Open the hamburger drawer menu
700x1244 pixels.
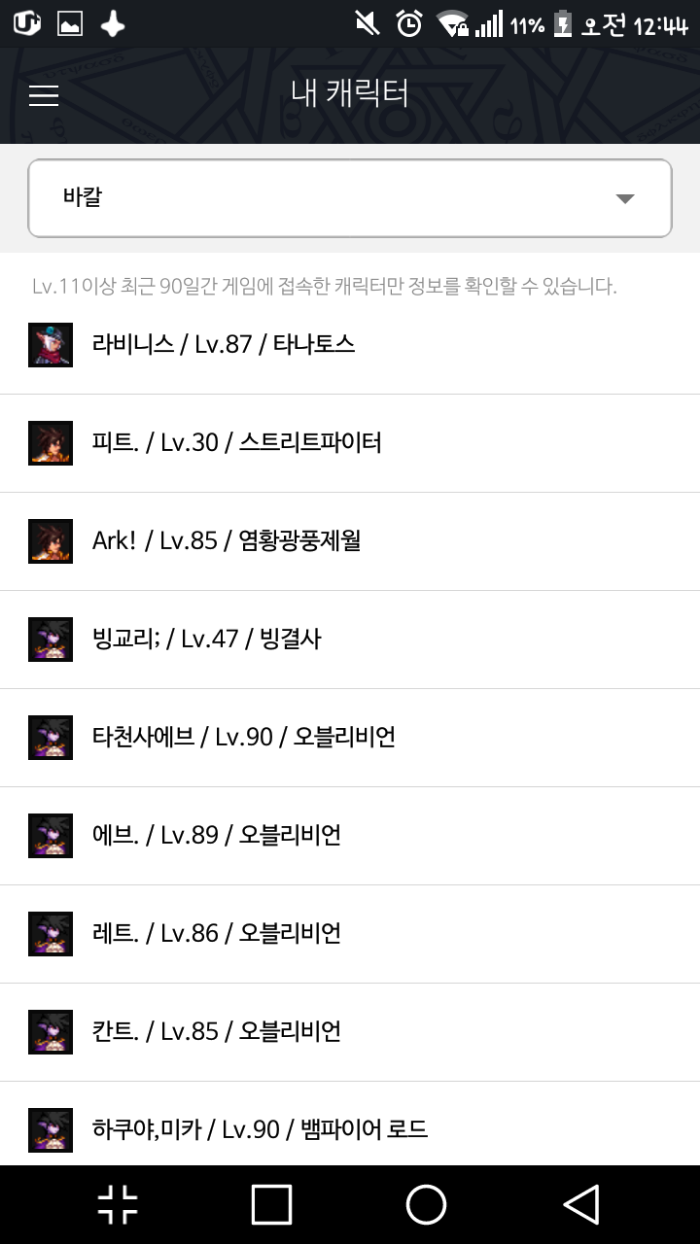click(44, 95)
